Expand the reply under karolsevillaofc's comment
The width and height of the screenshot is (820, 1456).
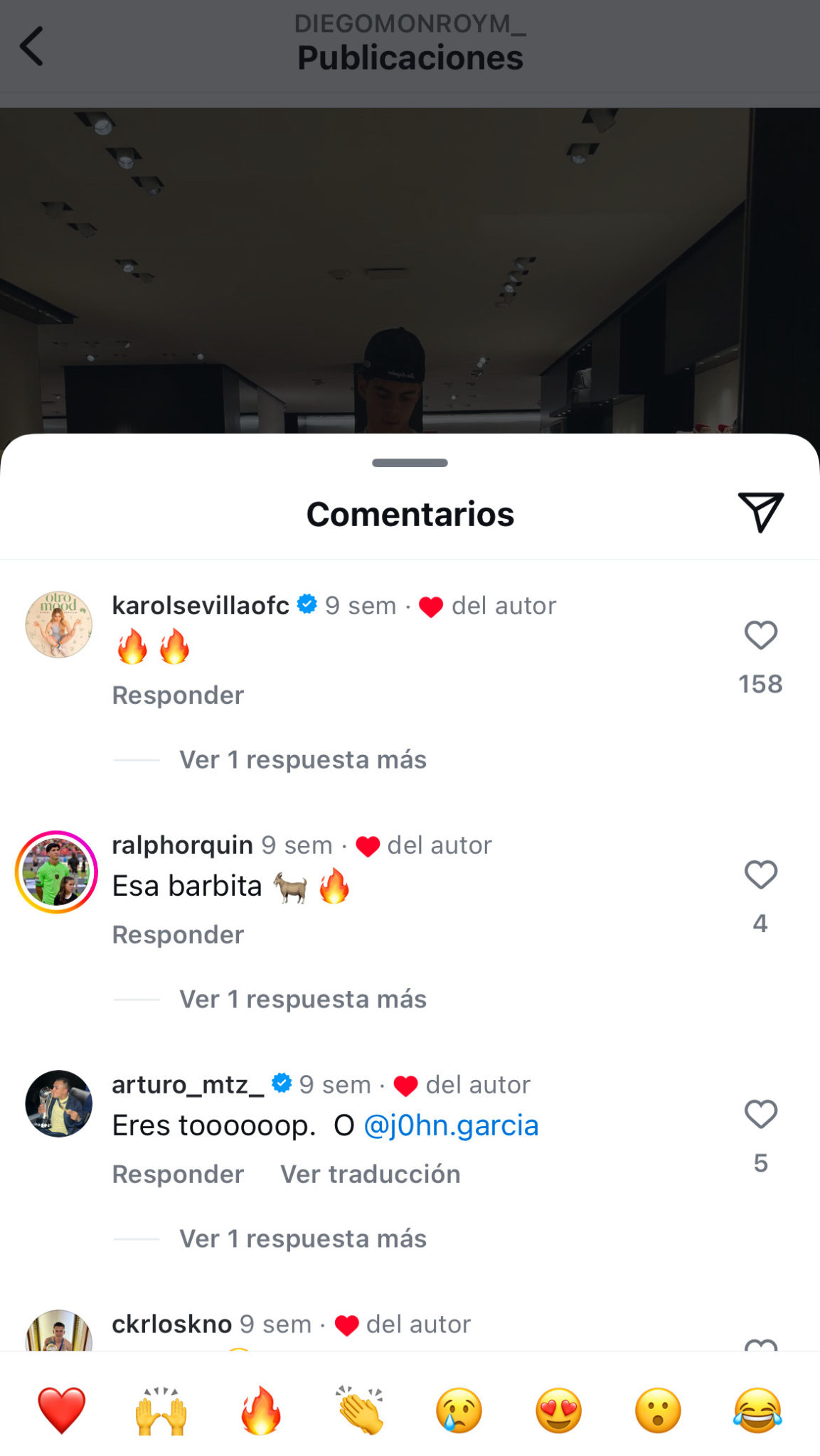[x=302, y=759]
